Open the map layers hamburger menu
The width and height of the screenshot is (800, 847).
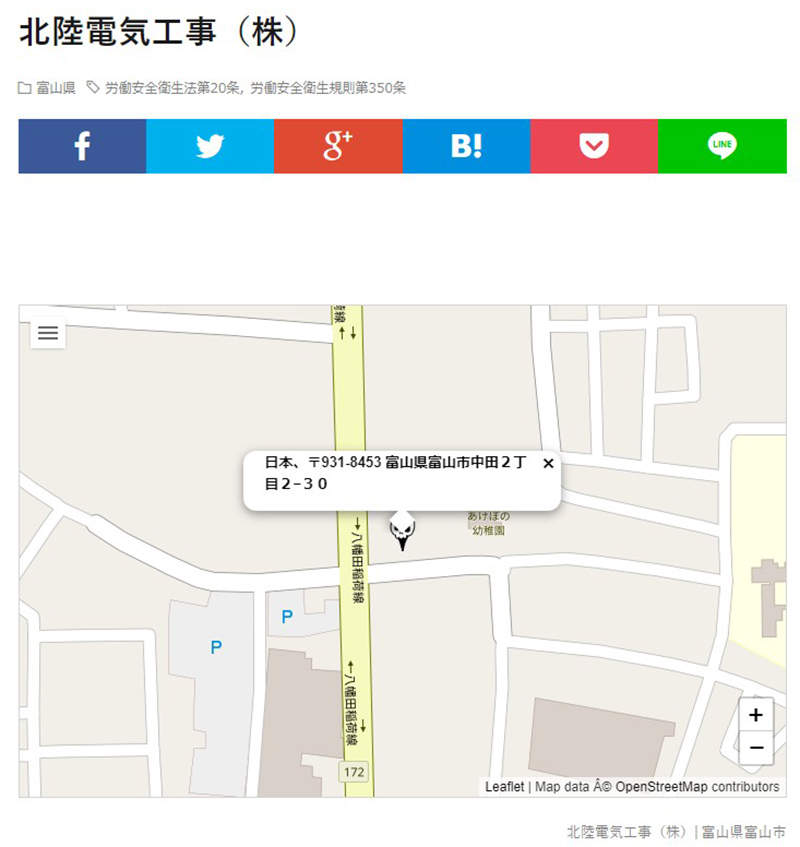pyautogui.click(x=47, y=333)
